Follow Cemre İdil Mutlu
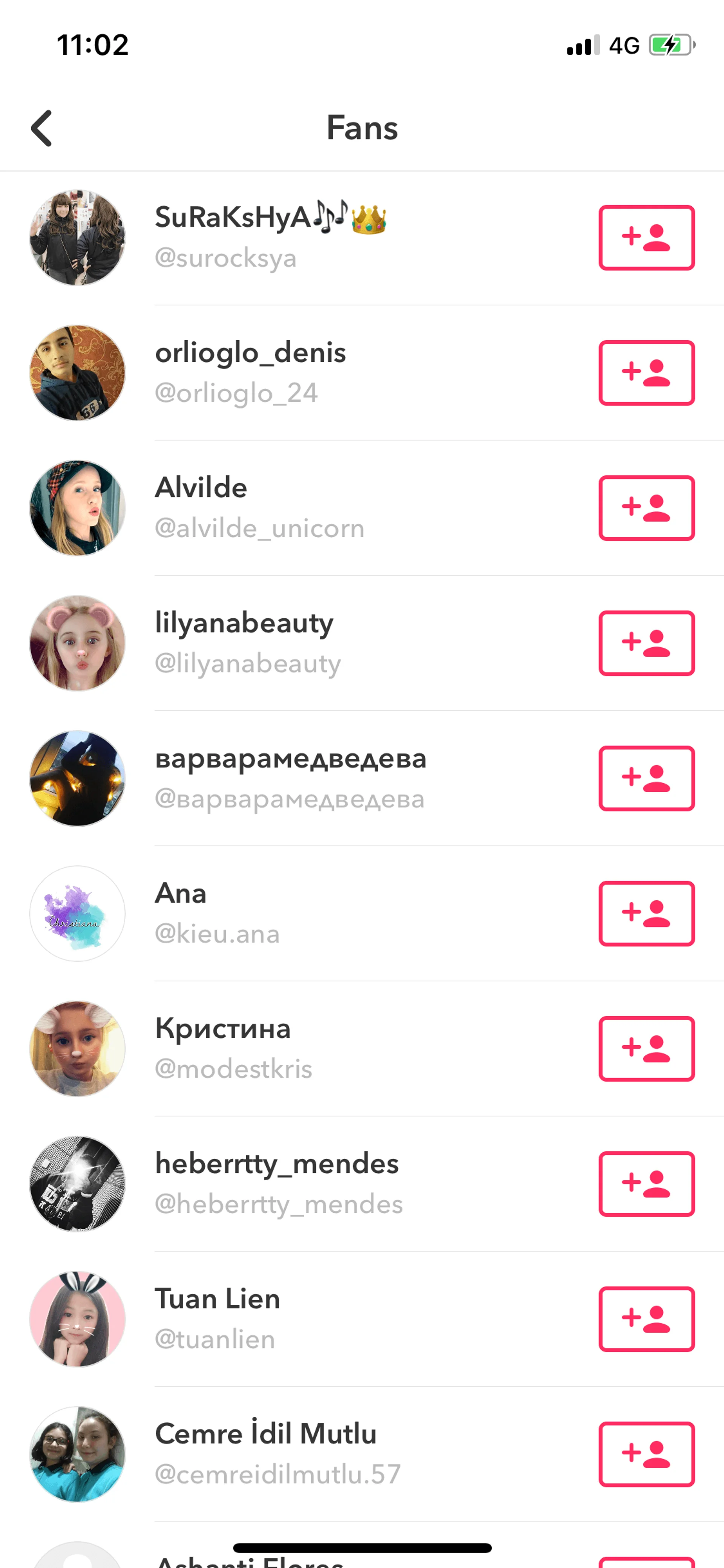The image size is (724, 1568). click(646, 1454)
